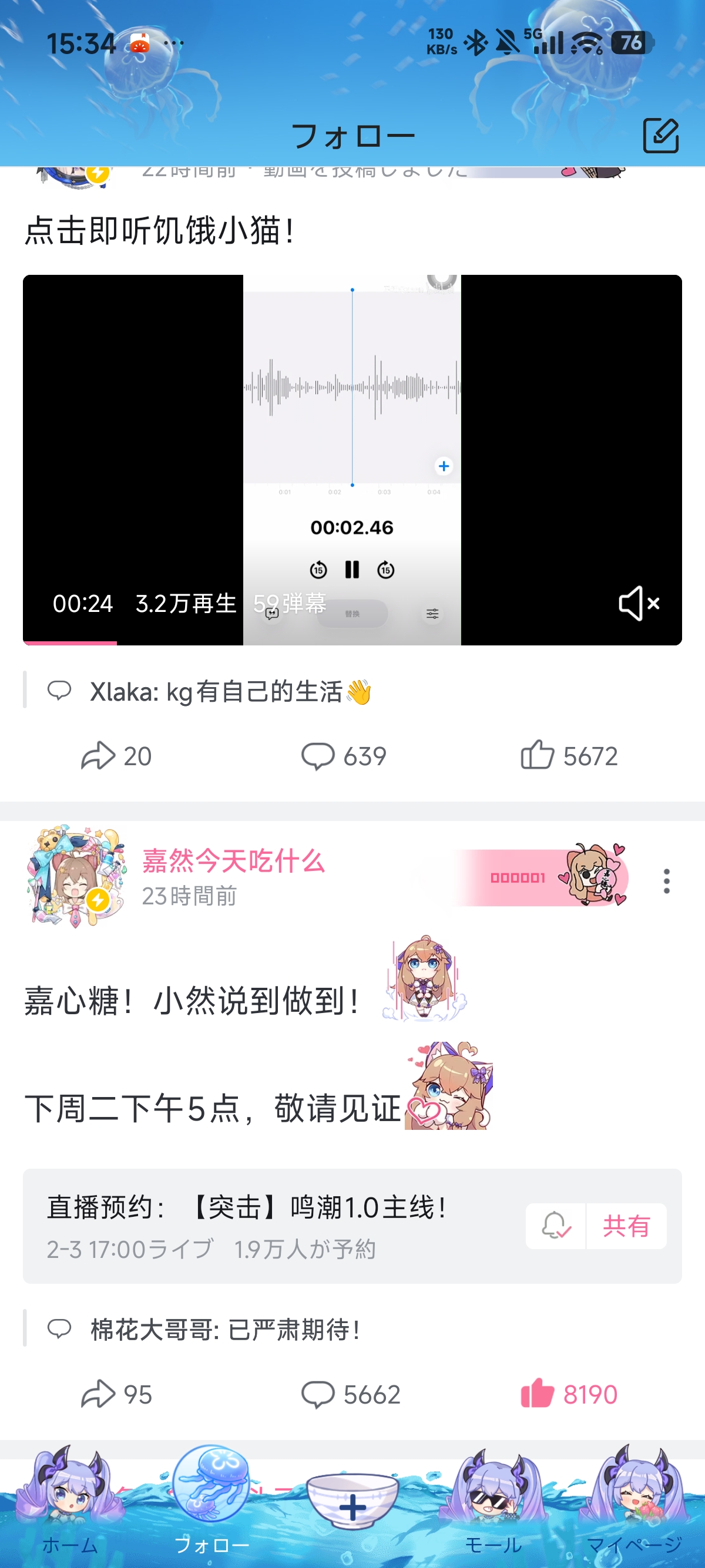Open 棉花大哥哥's comment preview

[225, 1330]
